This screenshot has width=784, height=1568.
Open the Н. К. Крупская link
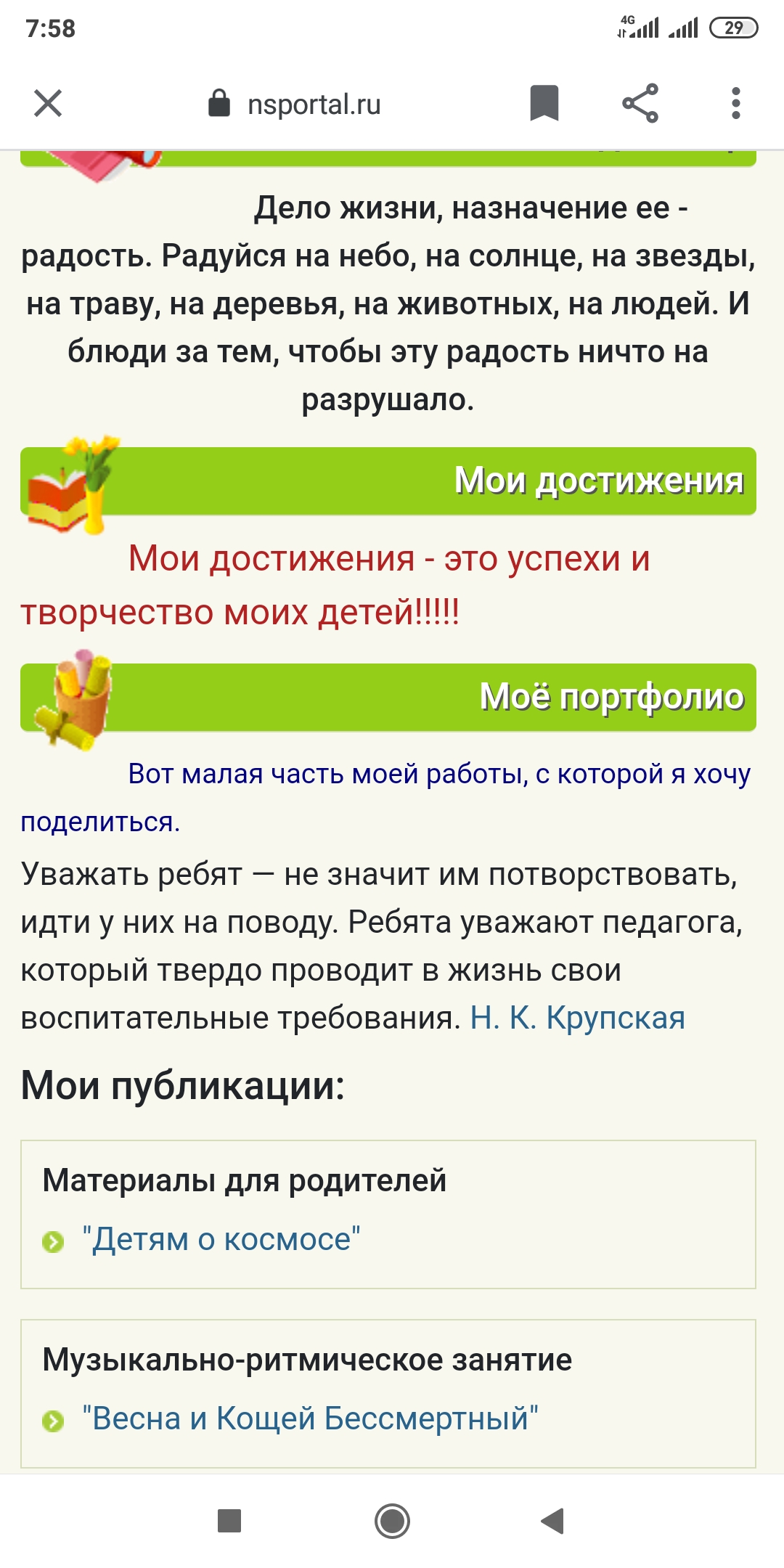[577, 1018]
